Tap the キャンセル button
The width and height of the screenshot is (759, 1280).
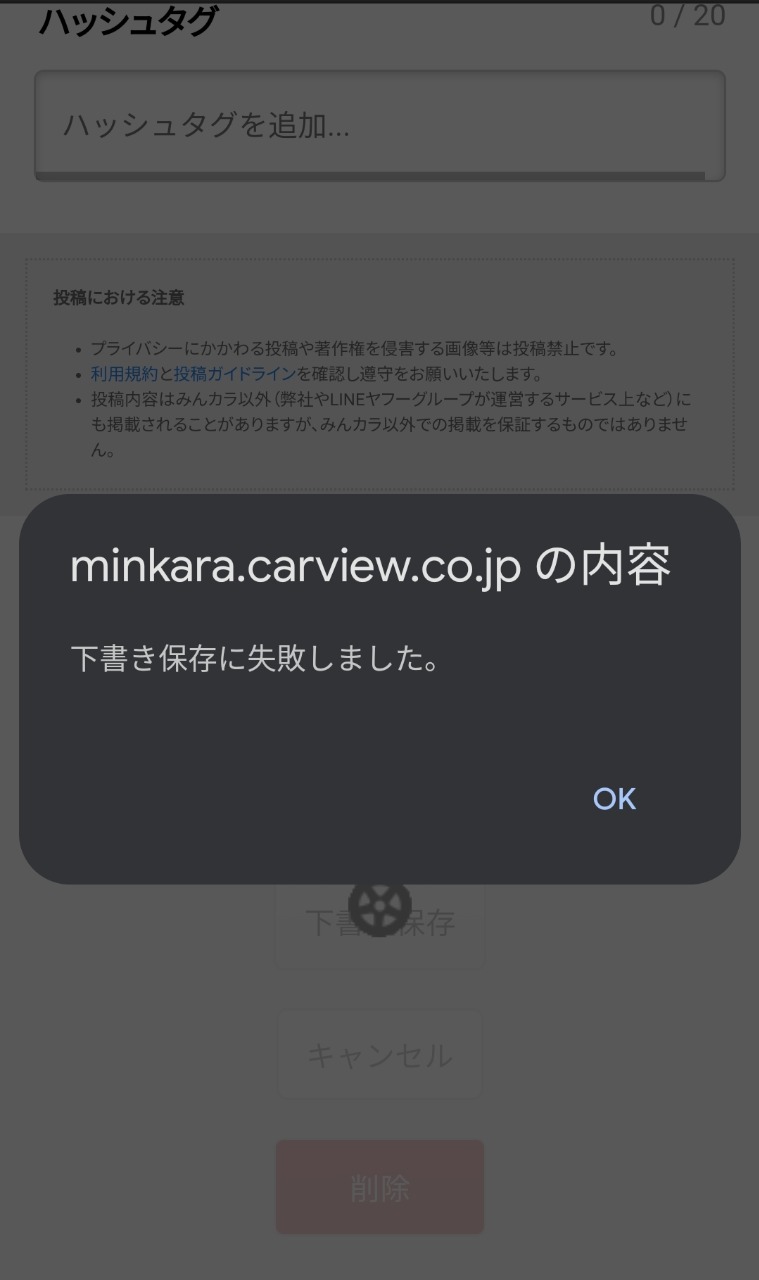coord(380,1055)
